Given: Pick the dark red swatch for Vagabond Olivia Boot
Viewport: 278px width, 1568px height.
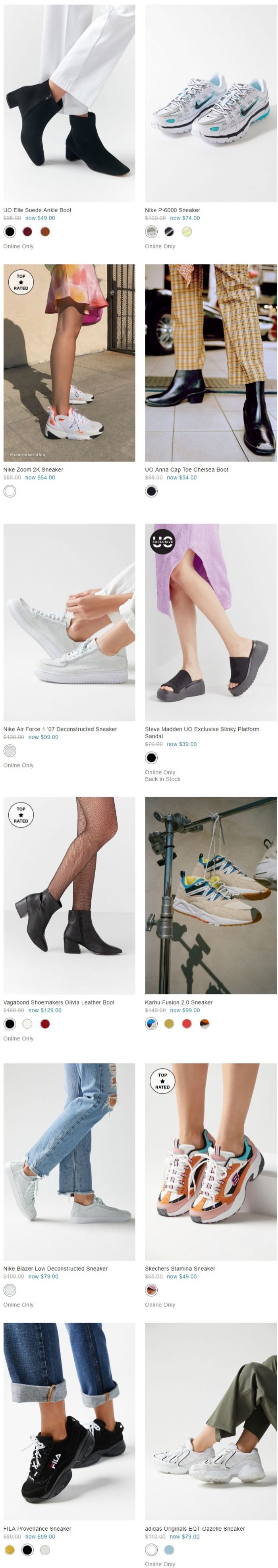Looking at the screenshot, I should point(45,1024).
